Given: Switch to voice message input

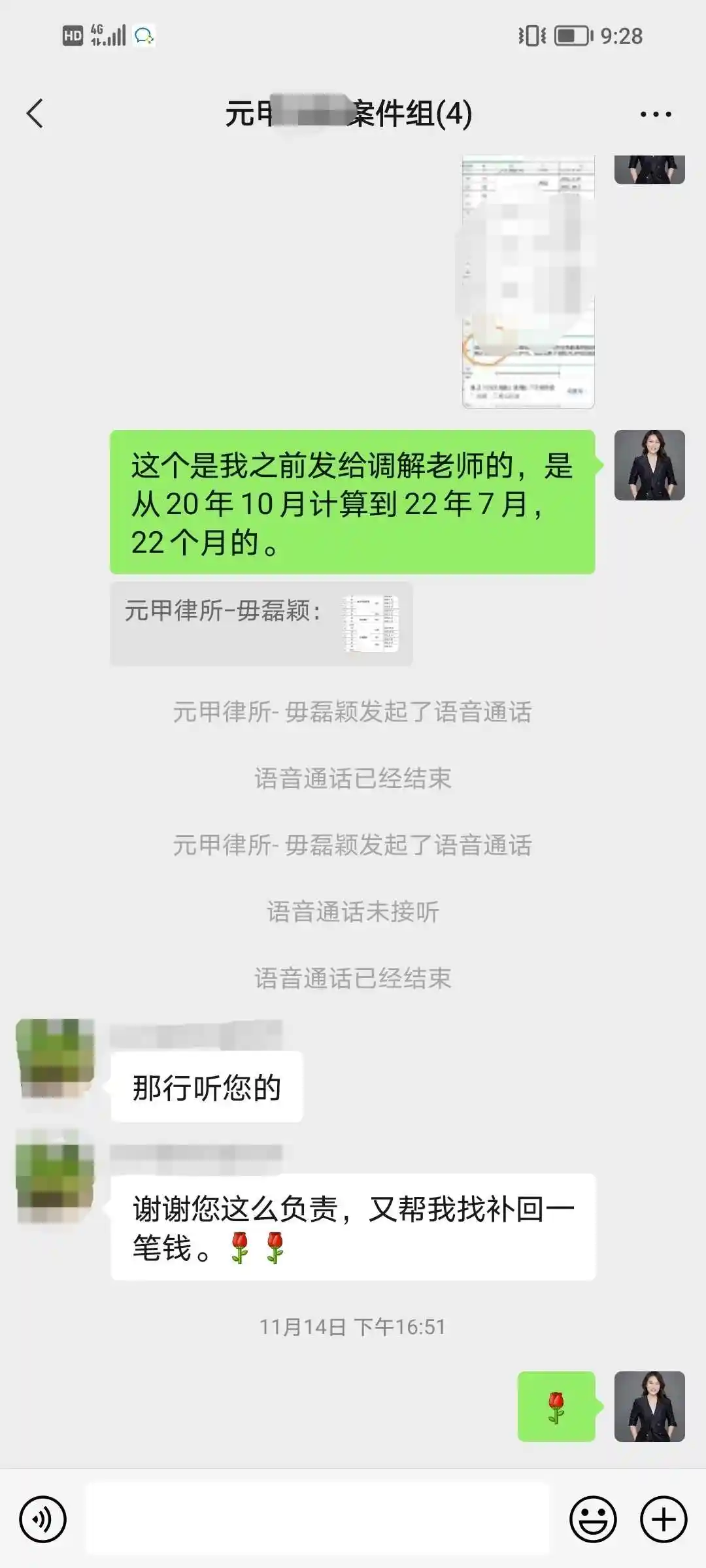Looking at the screenshot, I should point(43,1519).
